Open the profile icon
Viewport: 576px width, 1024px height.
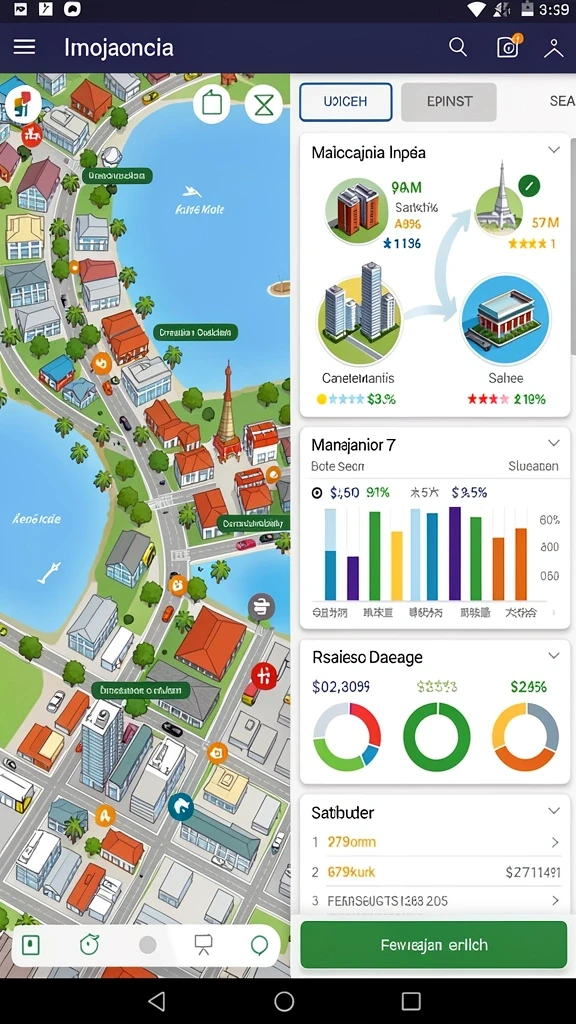tap(553, 48)
